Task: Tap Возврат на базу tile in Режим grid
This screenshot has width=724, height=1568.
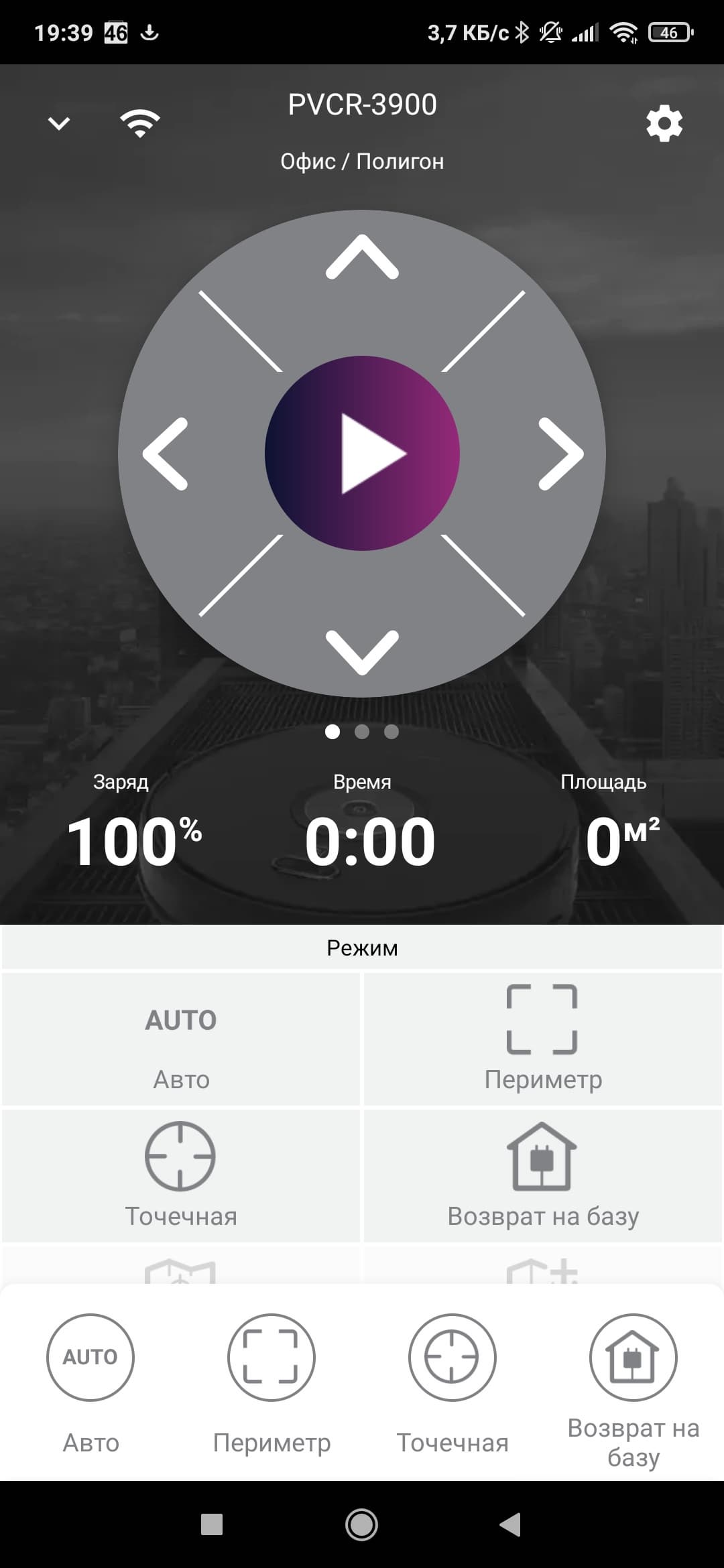Action: 542,1175
